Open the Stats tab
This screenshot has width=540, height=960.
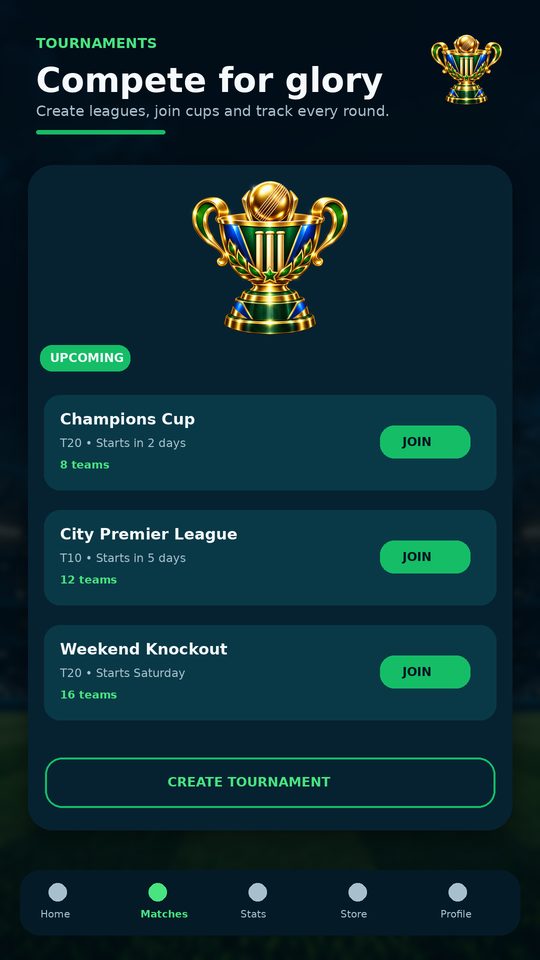tap(254, 902)
